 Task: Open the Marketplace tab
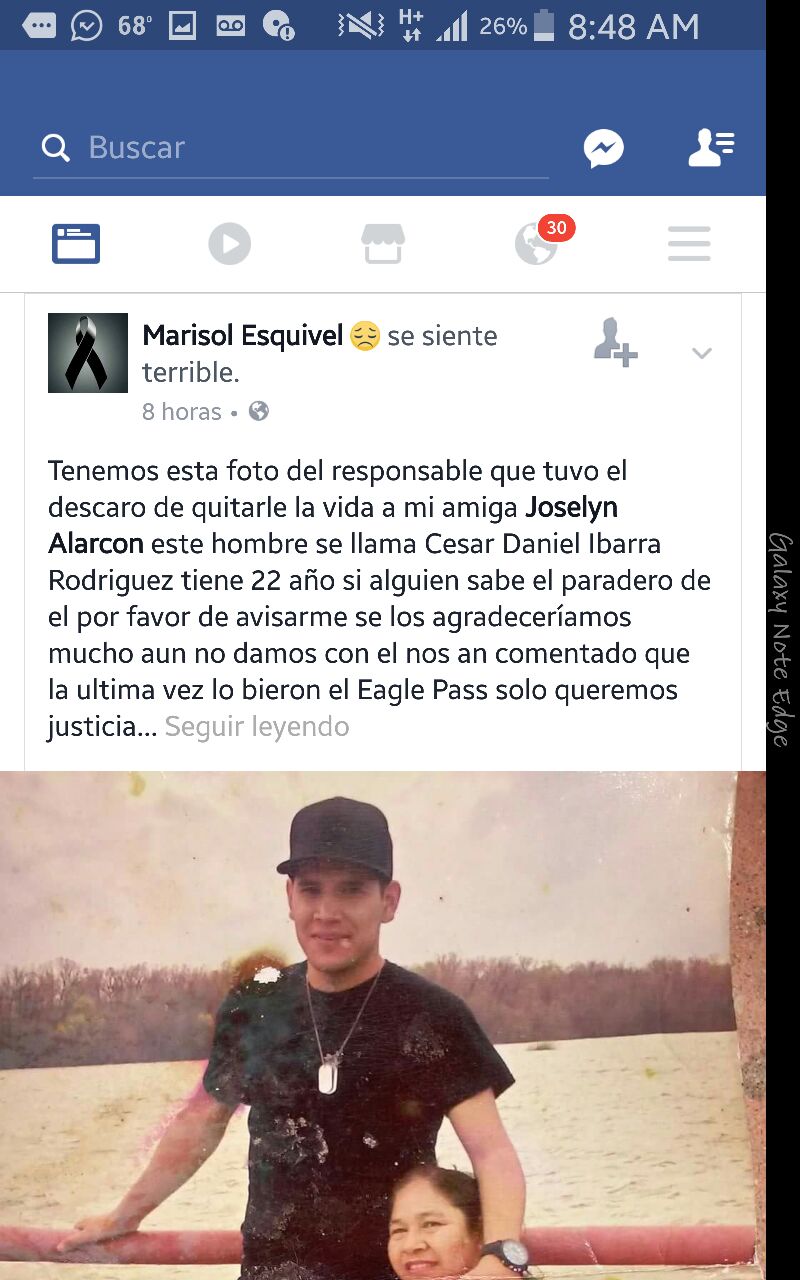383,244
